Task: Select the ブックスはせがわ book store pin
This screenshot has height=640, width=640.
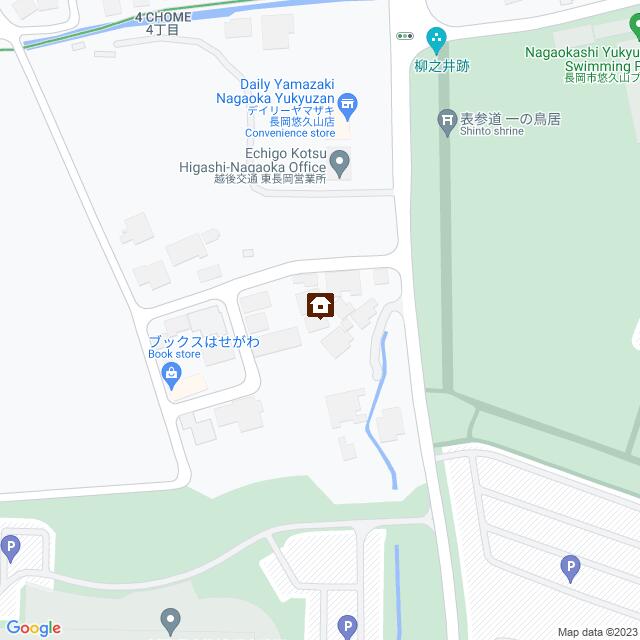Action: pos(171,375)
